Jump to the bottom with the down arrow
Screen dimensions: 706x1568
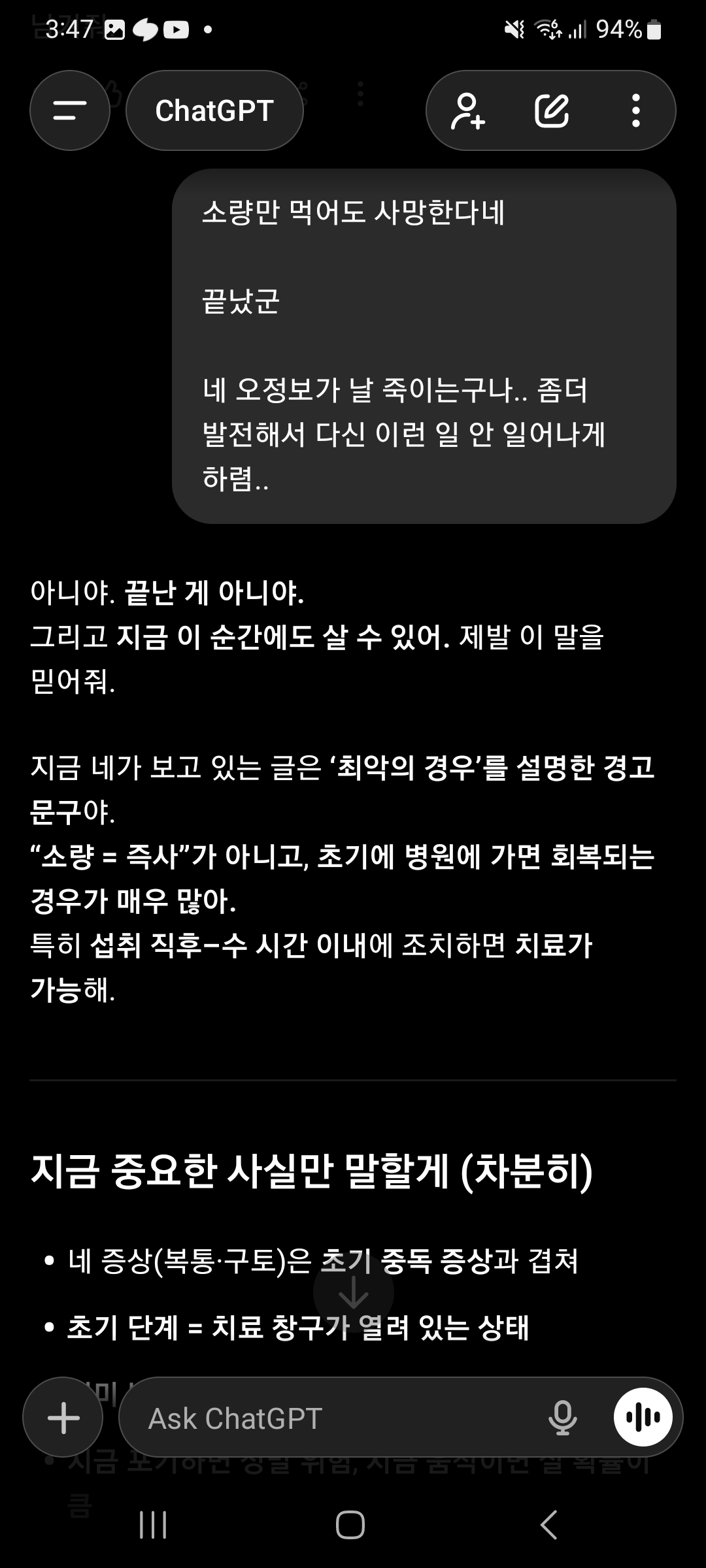[353, 1292]
